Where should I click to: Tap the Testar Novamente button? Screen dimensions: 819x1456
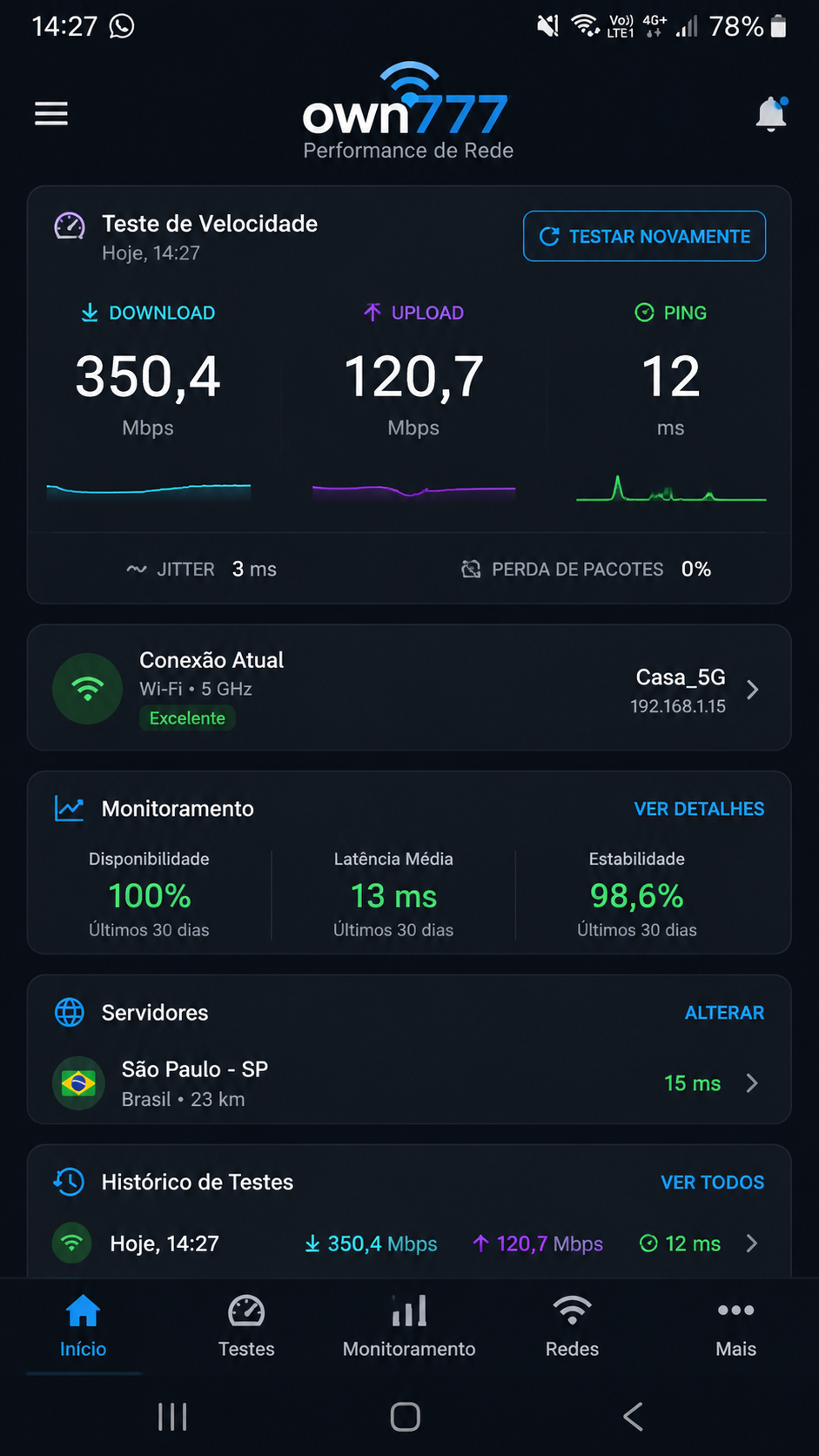(644, 236)
